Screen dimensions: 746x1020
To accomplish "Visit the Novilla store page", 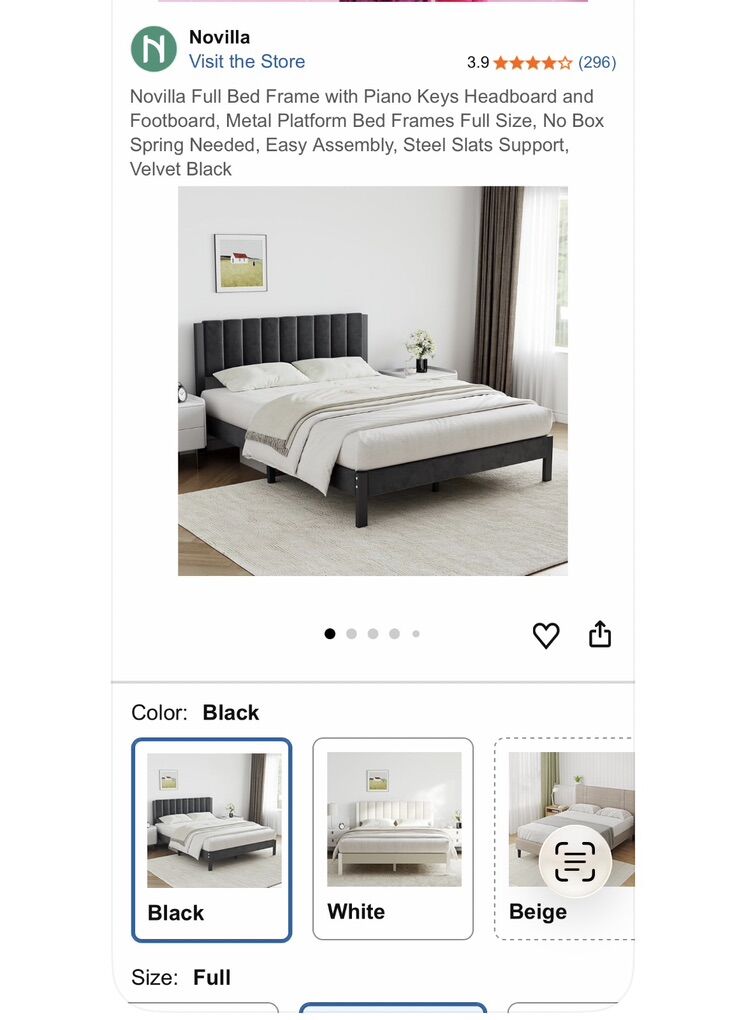I will pos(248,62).
